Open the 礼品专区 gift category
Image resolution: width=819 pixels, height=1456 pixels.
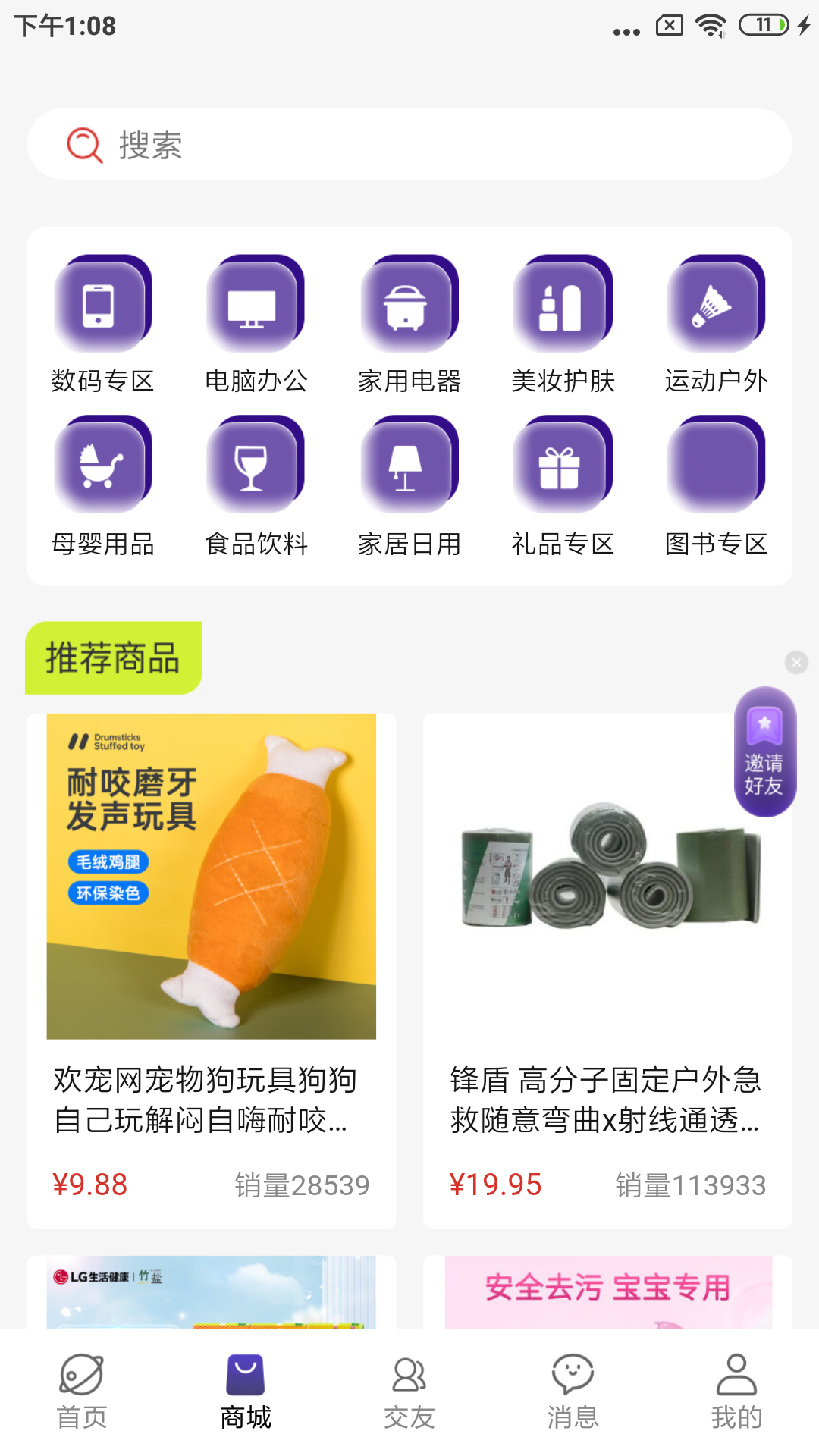click(563, 466)
